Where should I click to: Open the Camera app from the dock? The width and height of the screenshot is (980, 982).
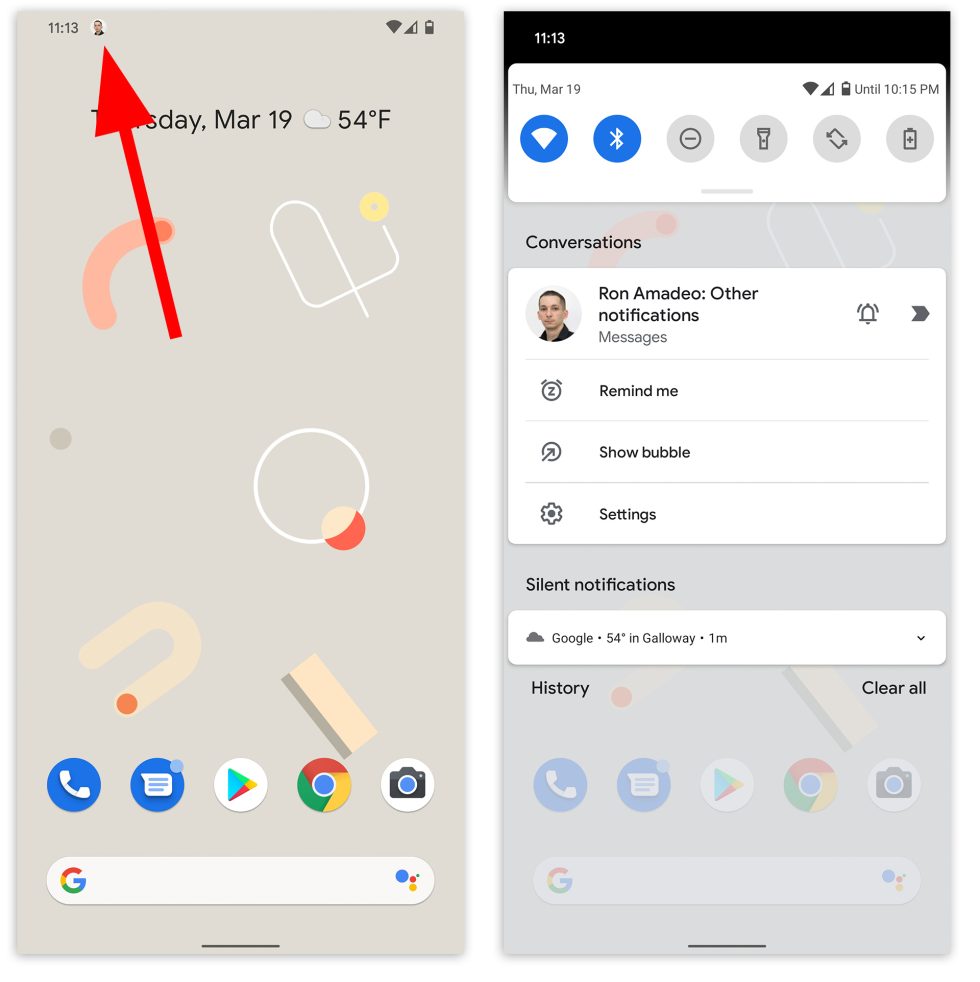(x=407, y=785)
